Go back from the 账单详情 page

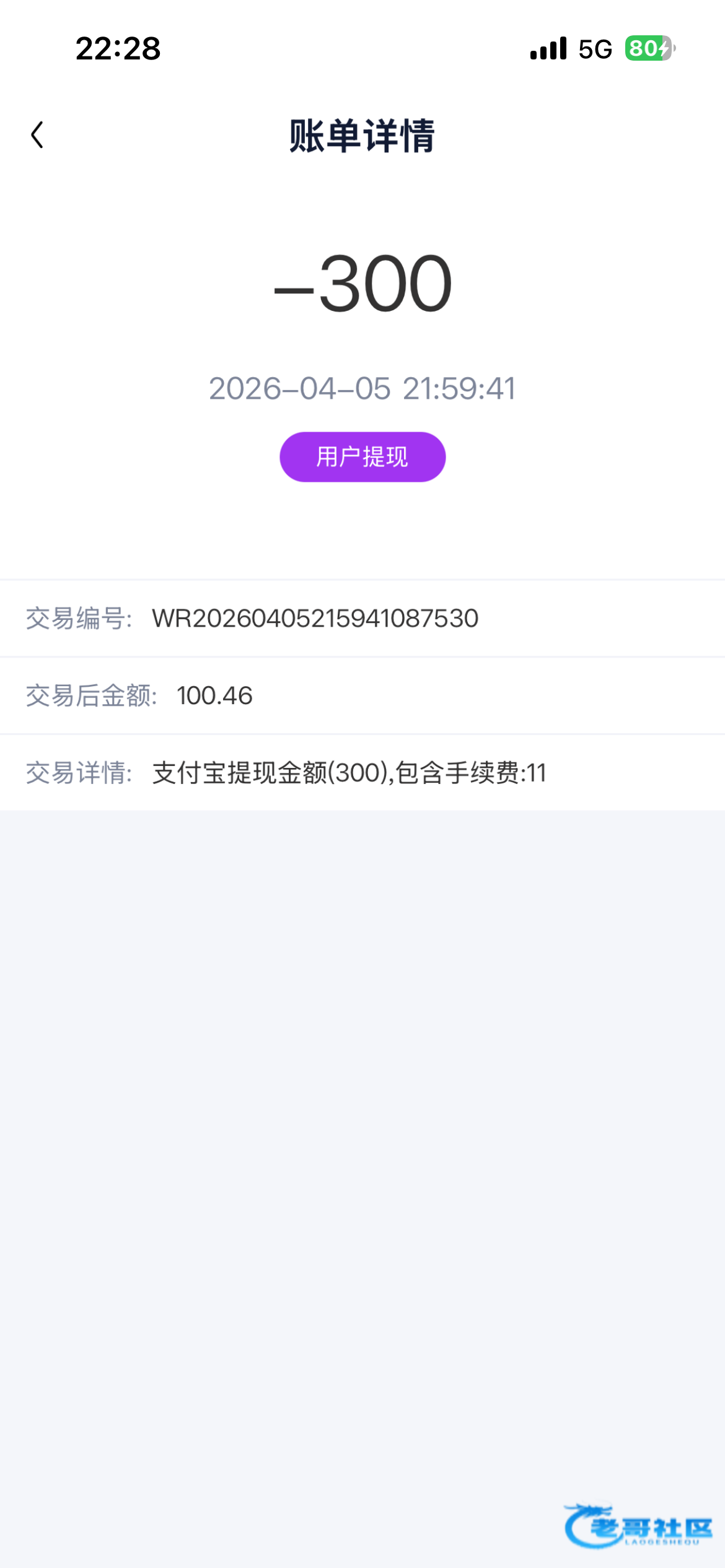pyautogui.click(x=37, y=135)
